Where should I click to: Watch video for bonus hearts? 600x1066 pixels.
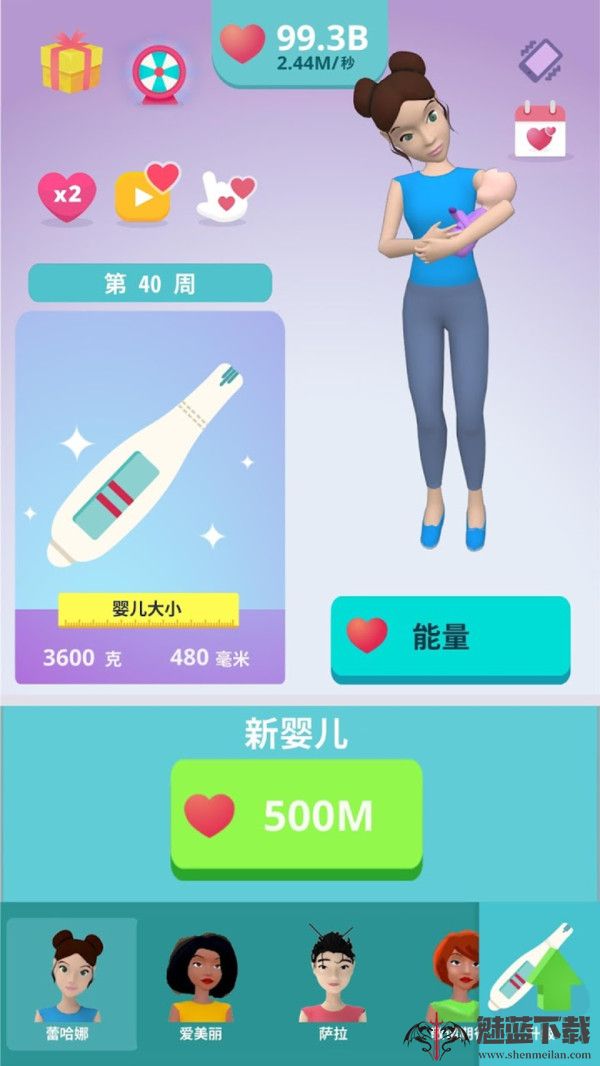(x=145, y=193)
